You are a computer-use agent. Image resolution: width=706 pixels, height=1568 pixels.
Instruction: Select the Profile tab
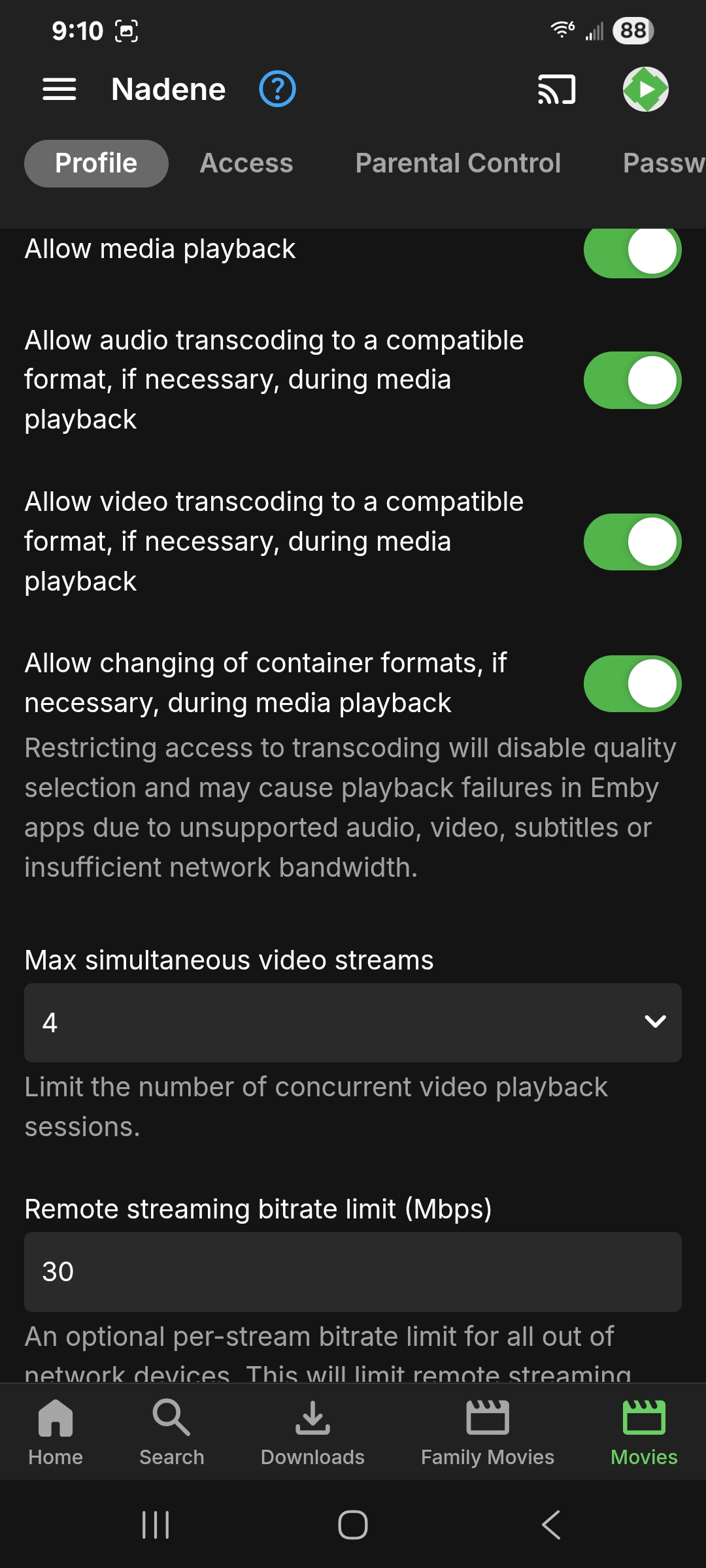(96, 163)
